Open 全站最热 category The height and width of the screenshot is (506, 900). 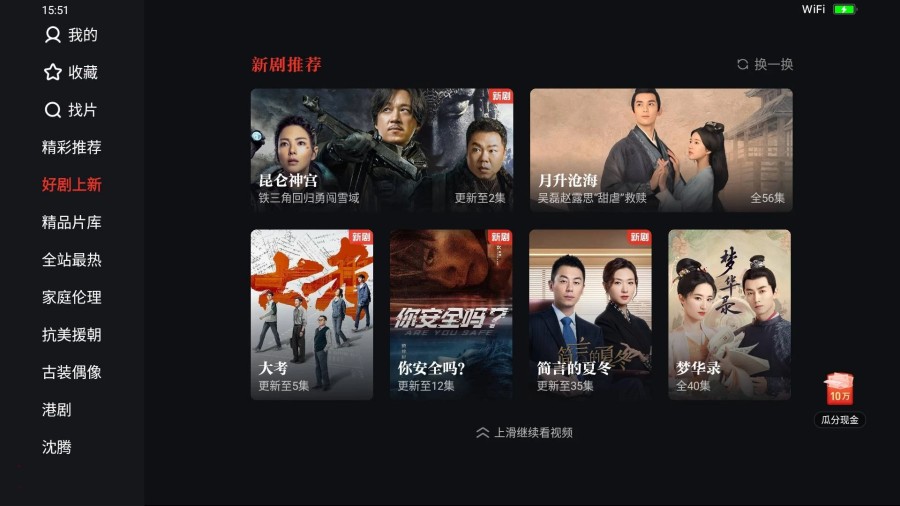(72, 260)
